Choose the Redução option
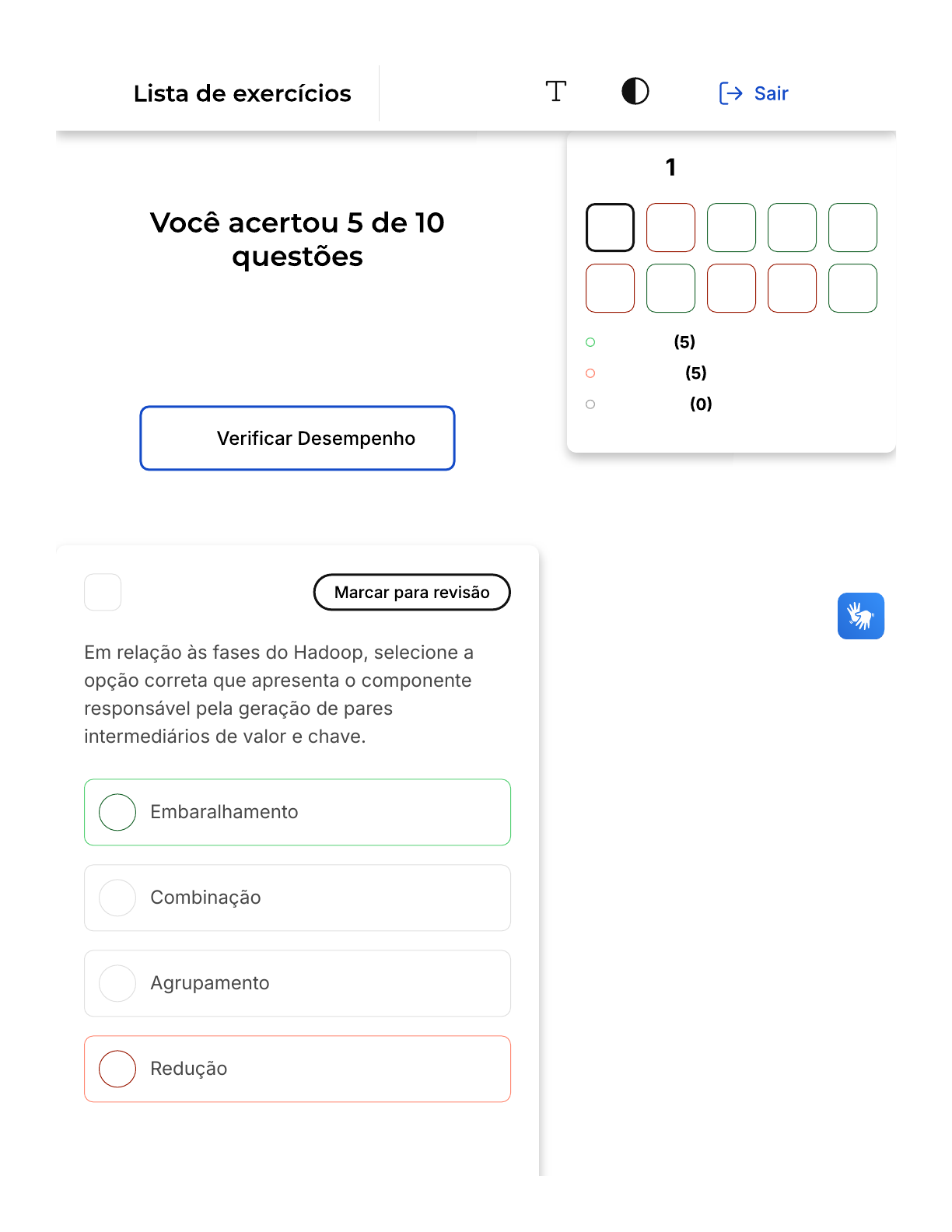This screenshot has width=952, height=1232. click(297, 1069)
